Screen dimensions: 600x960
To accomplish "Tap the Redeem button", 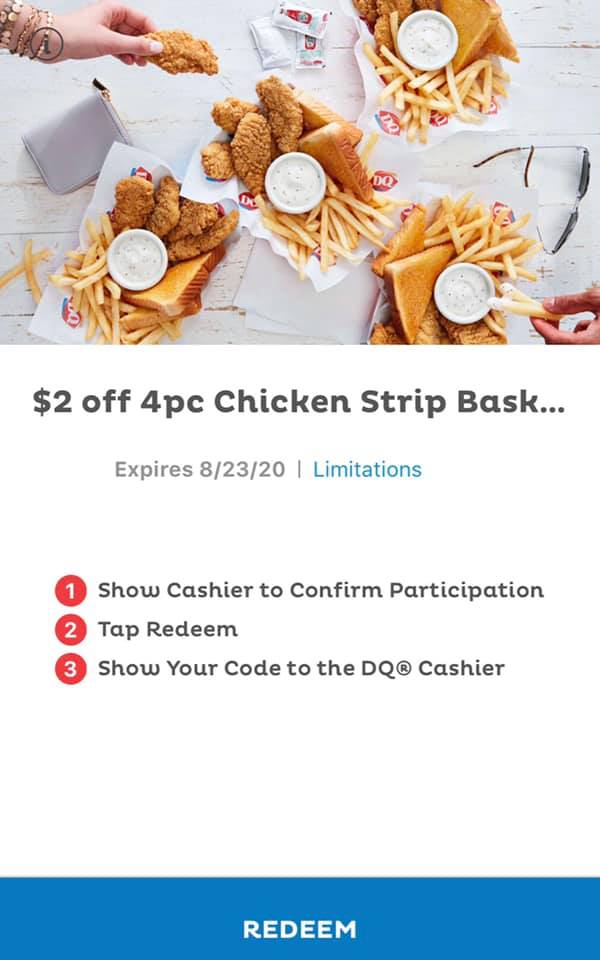I will [x=300, y=929].
